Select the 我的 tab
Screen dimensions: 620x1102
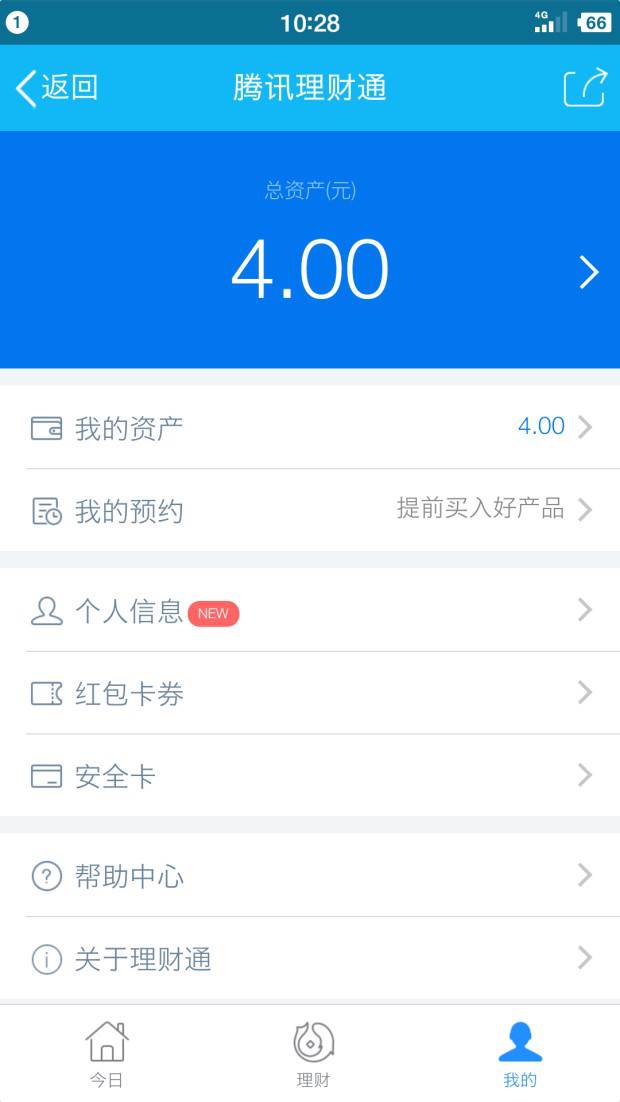pos(520,1054)
